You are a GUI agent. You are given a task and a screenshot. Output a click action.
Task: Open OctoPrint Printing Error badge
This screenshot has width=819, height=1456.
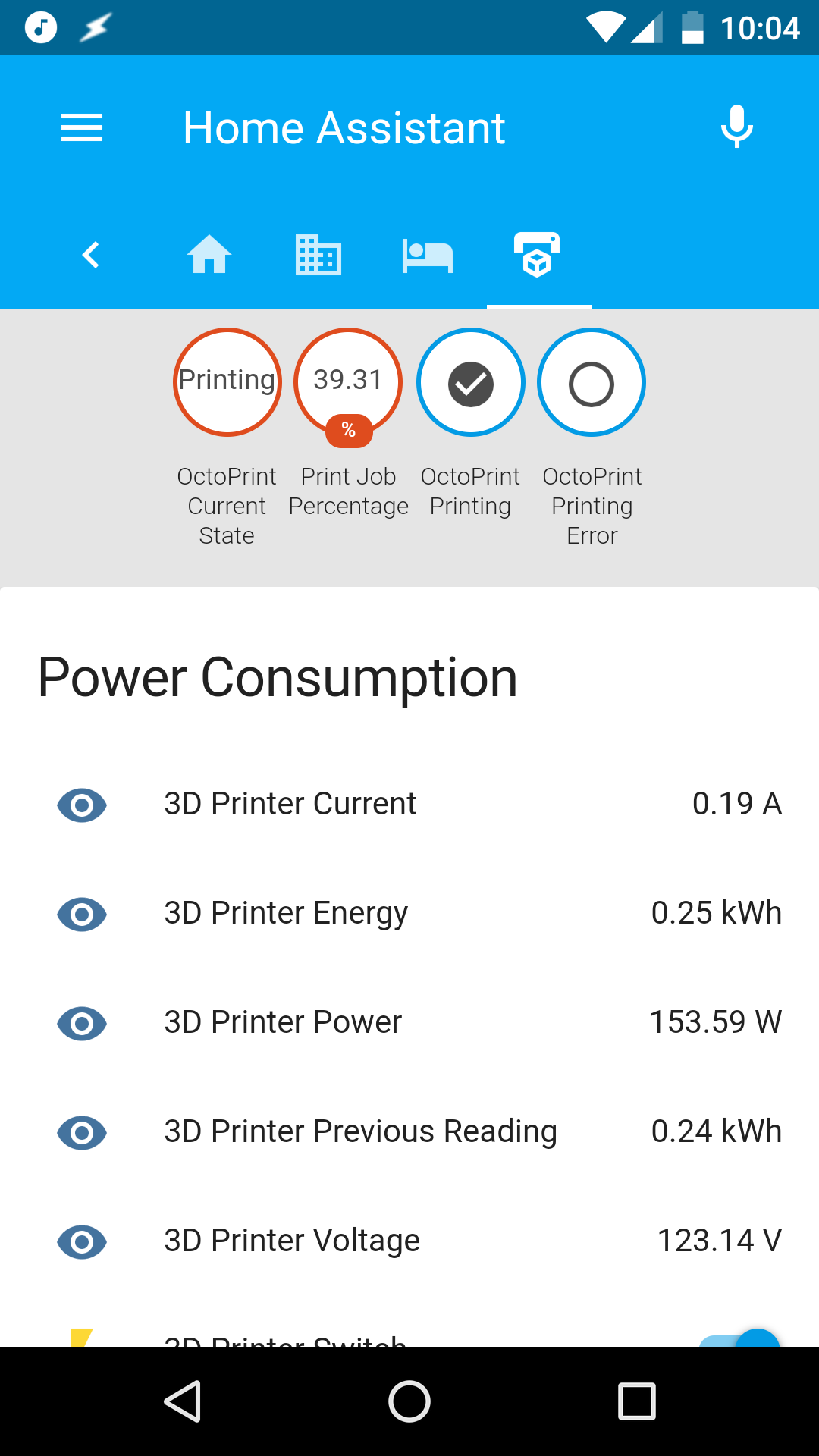tap(591, 382)
